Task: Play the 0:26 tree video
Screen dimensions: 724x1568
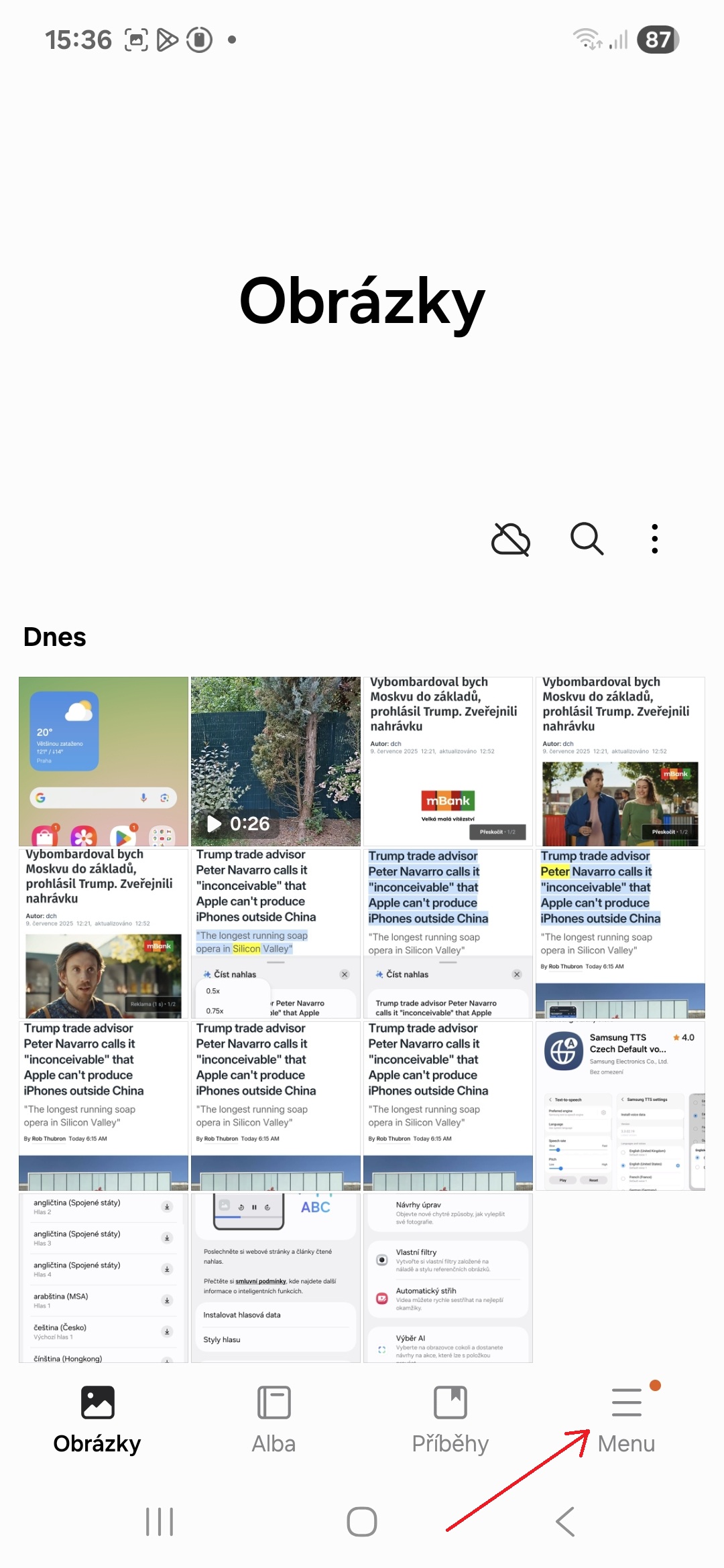Action: click(x=276, y=761)
